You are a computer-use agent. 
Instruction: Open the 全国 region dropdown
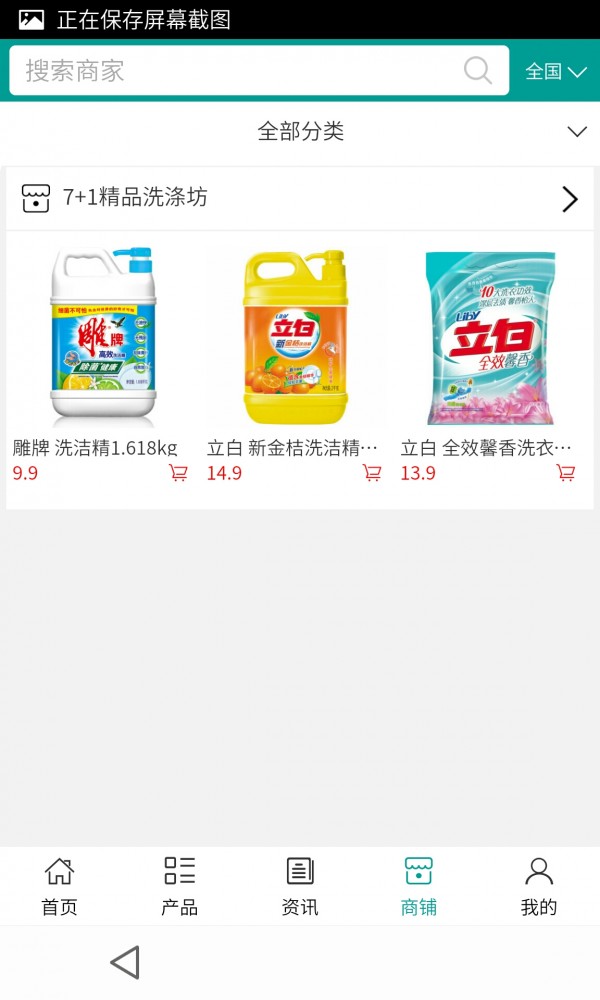556,71
